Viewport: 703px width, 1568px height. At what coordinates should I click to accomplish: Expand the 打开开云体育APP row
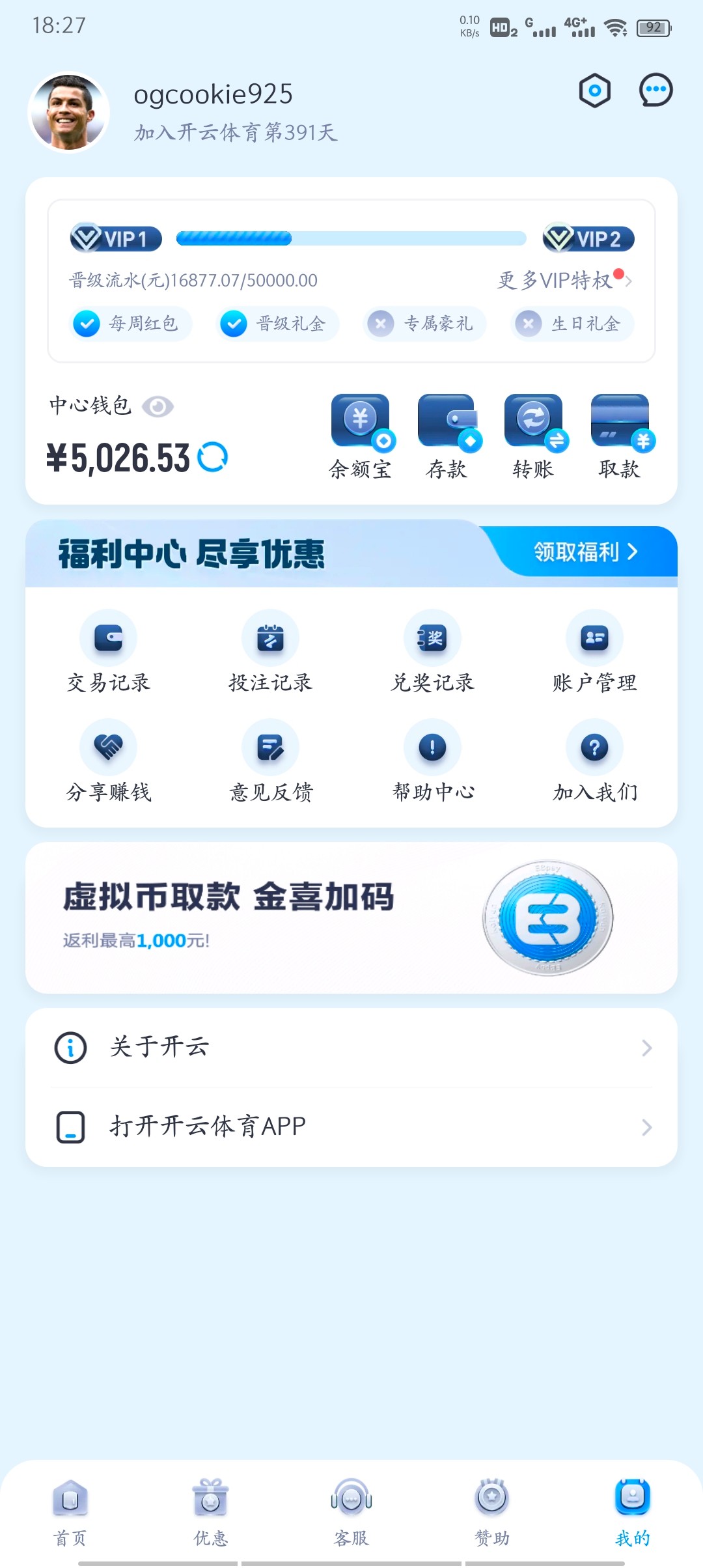(351, 1127)
